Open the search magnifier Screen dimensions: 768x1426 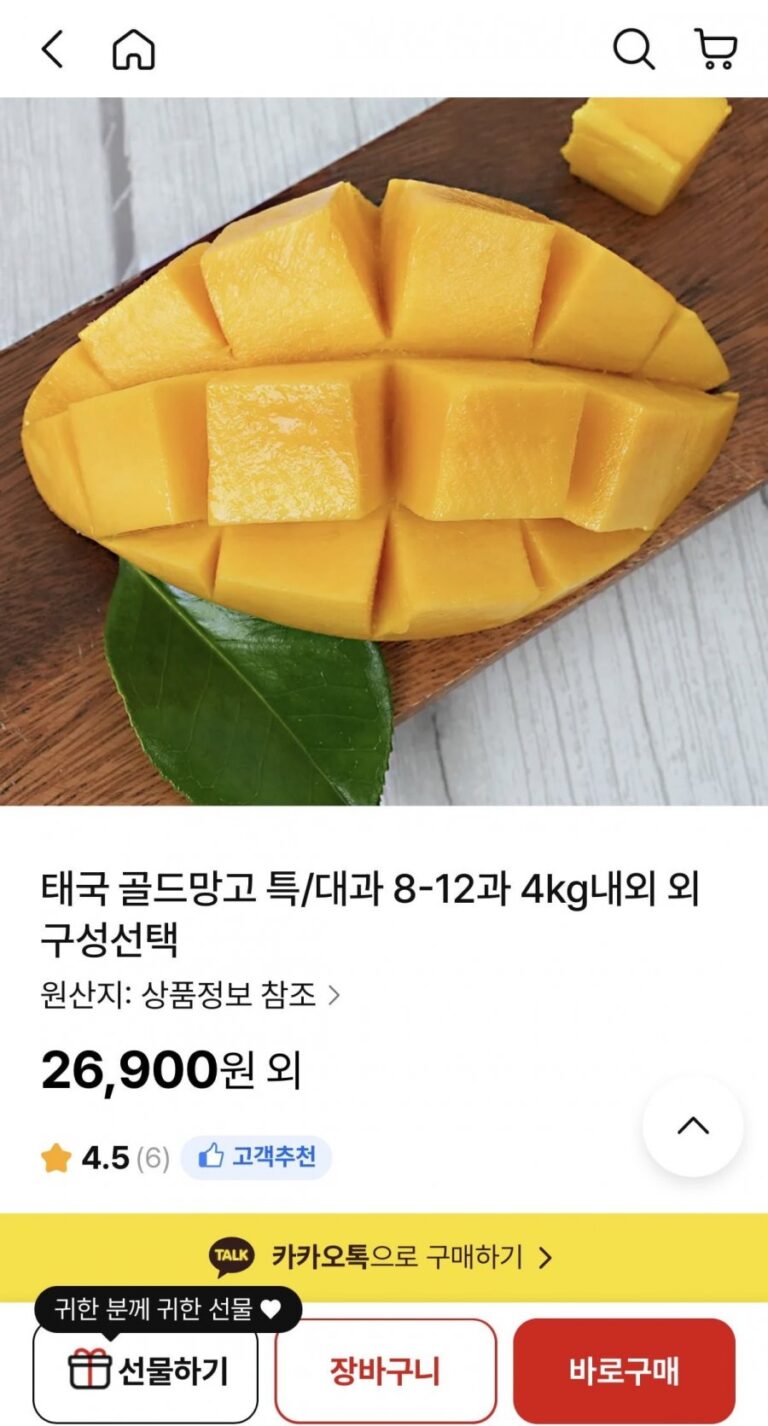click(x=633, y=49)
